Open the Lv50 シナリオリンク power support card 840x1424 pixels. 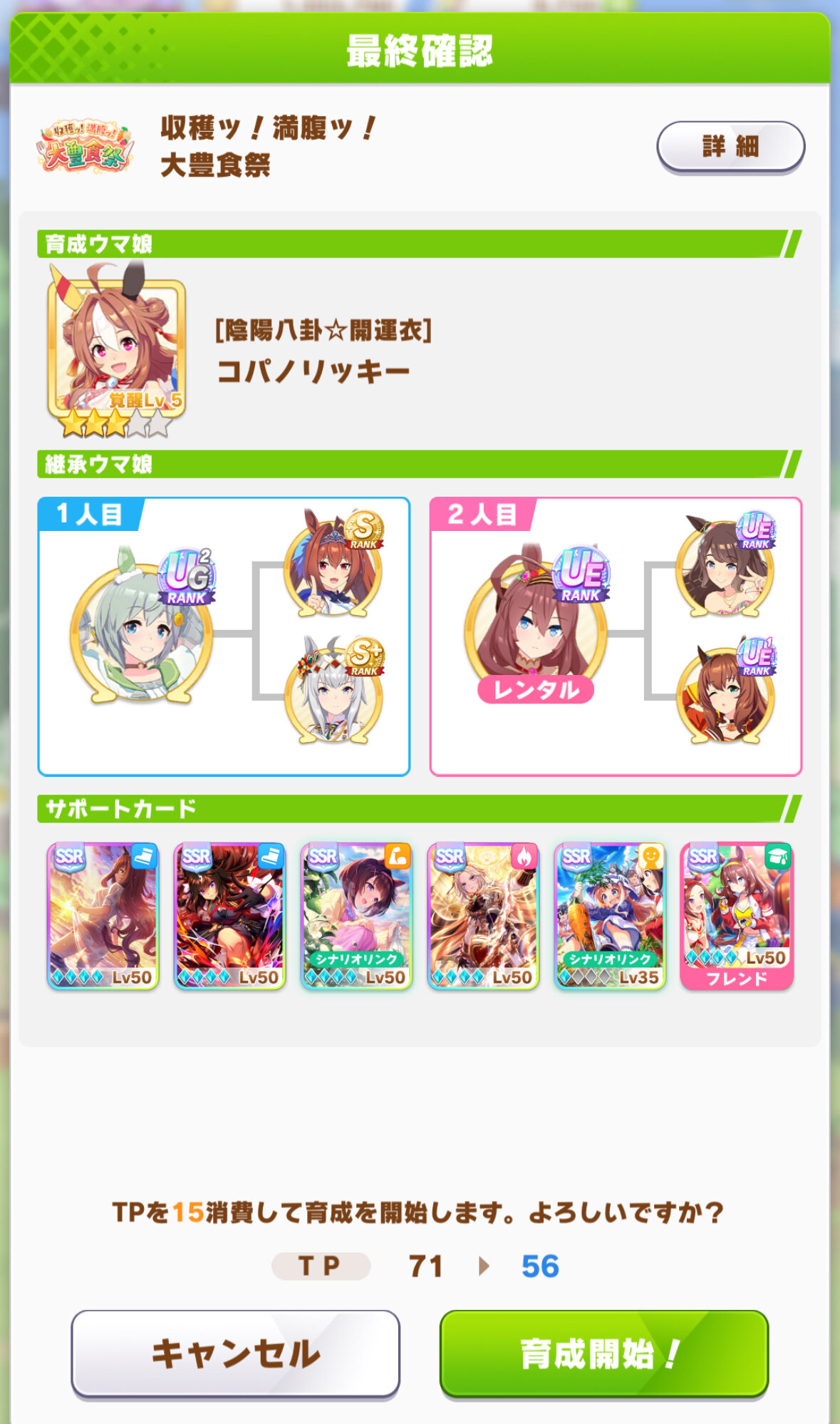356,917
